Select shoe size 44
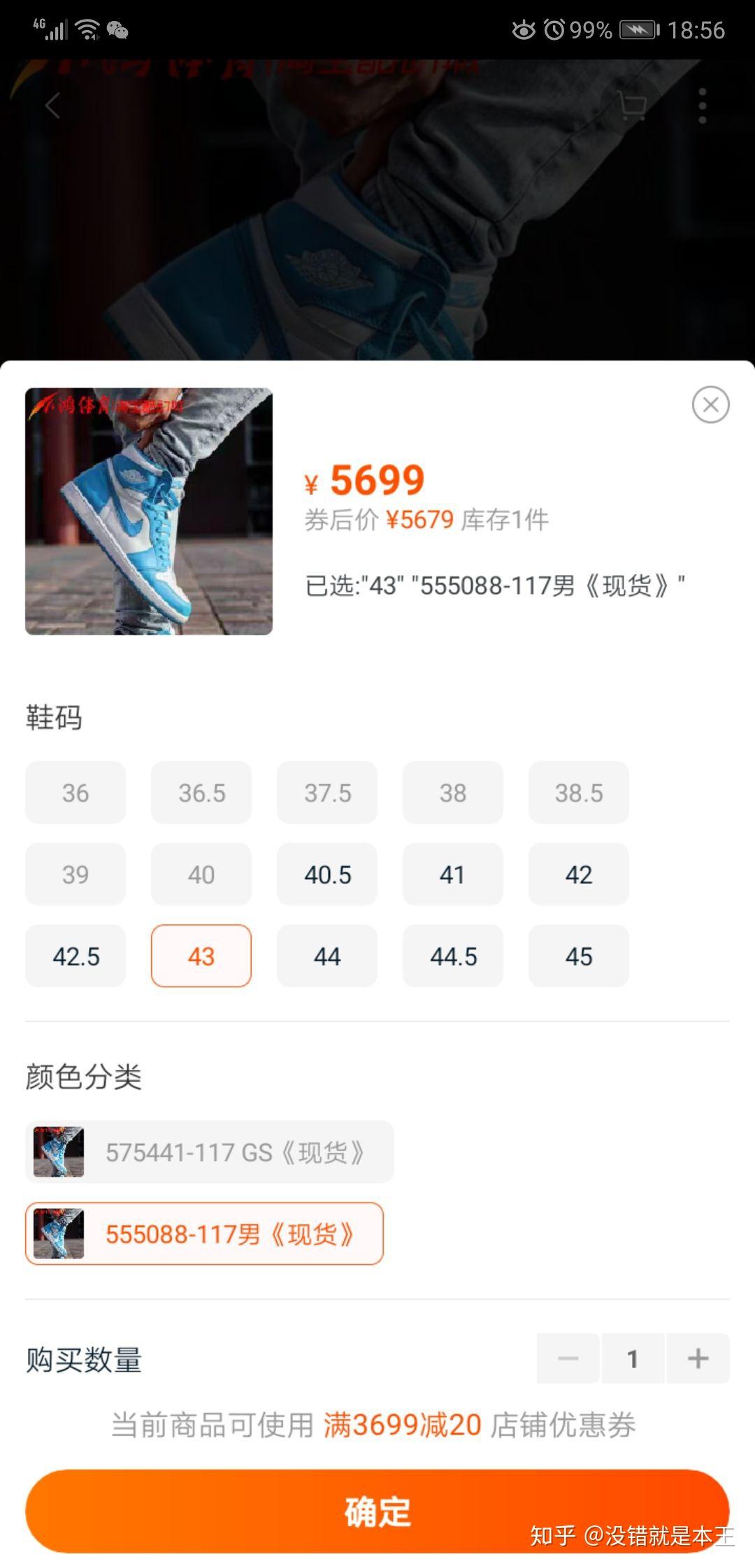 pyautogui.click(x=327, y=956)
